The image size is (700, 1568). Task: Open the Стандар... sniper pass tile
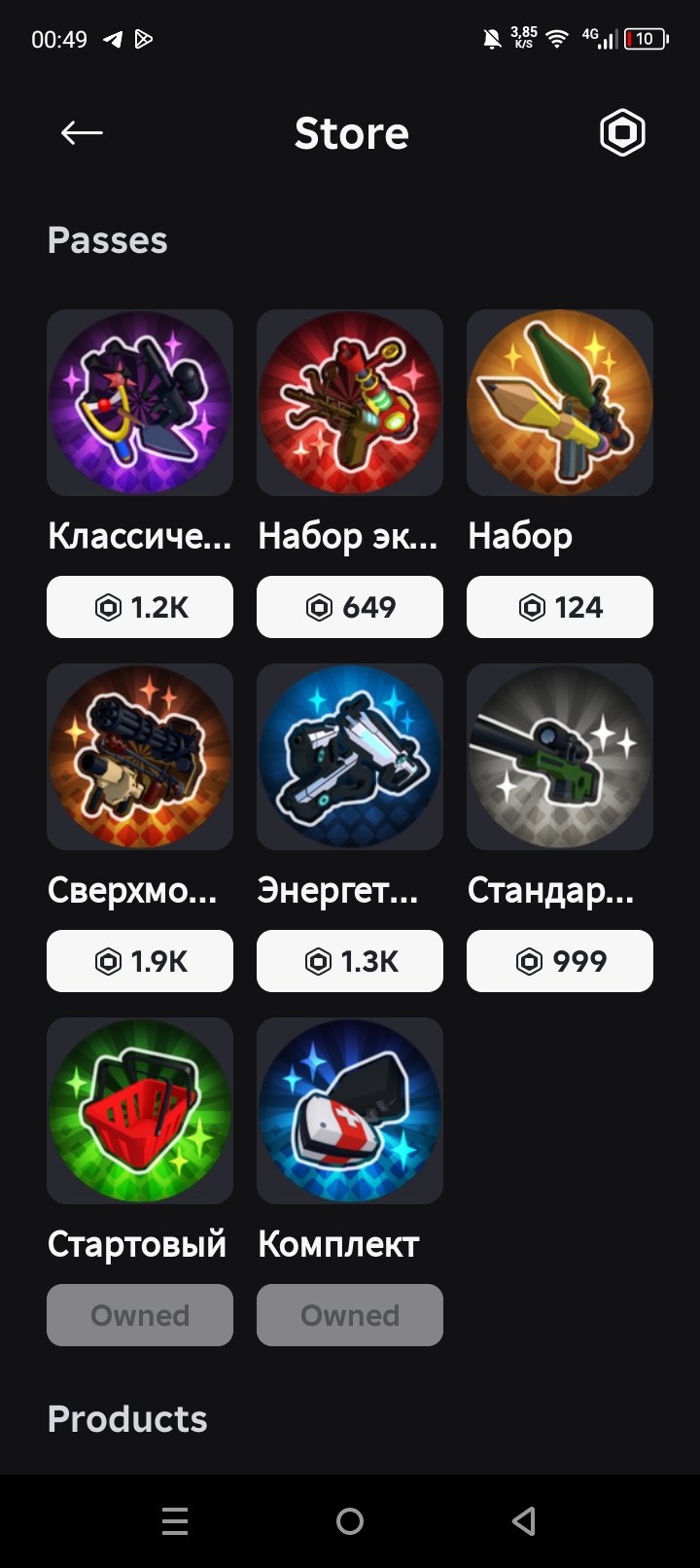coord(560,757)
